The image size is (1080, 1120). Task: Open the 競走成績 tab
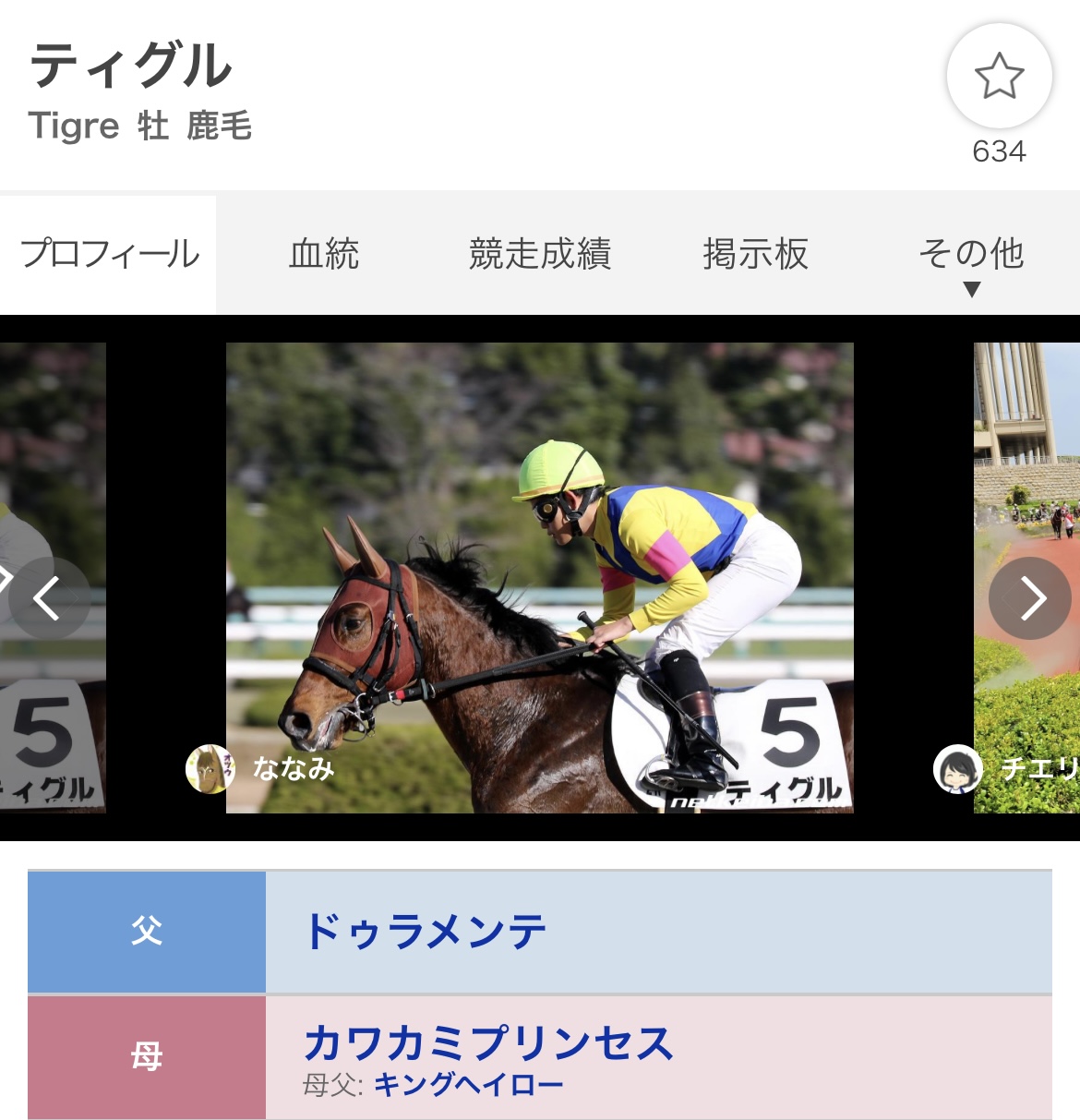click(x=540, y=254)
